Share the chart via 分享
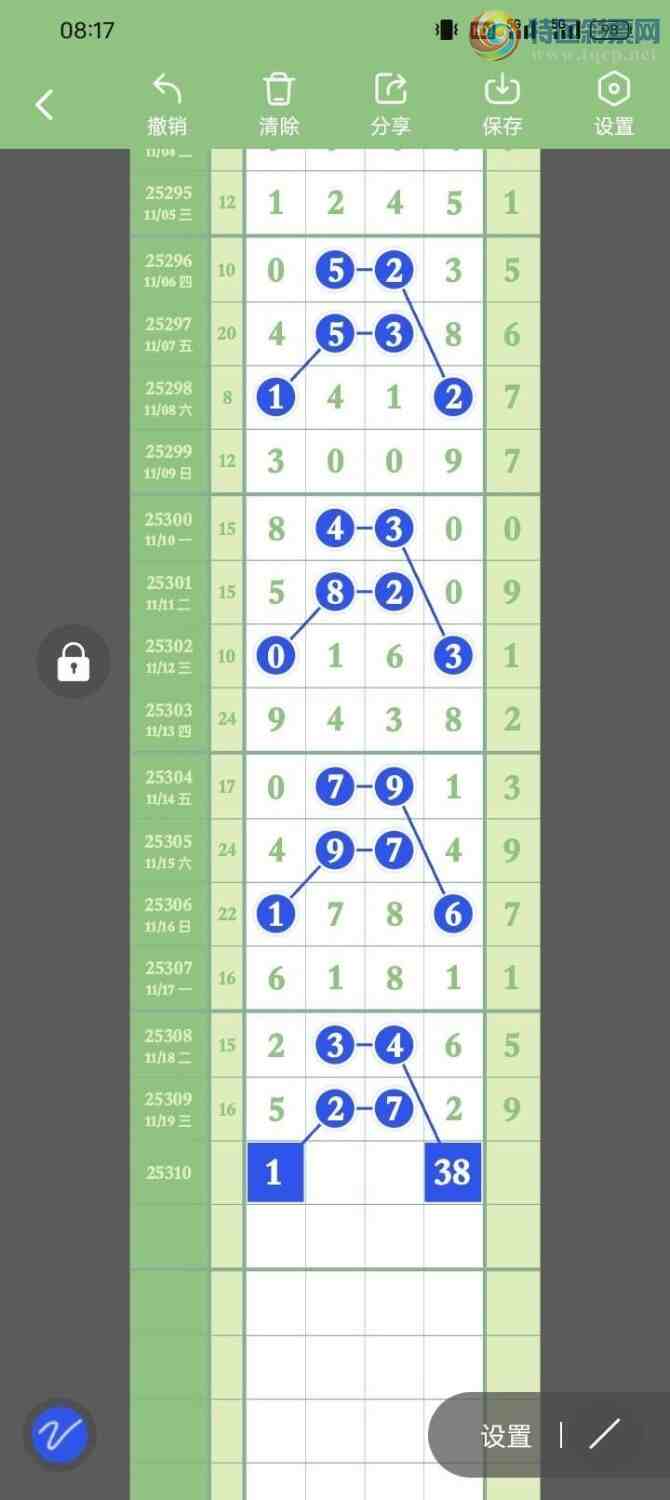This screenshot has height=1500, width=670. [390, 104]
